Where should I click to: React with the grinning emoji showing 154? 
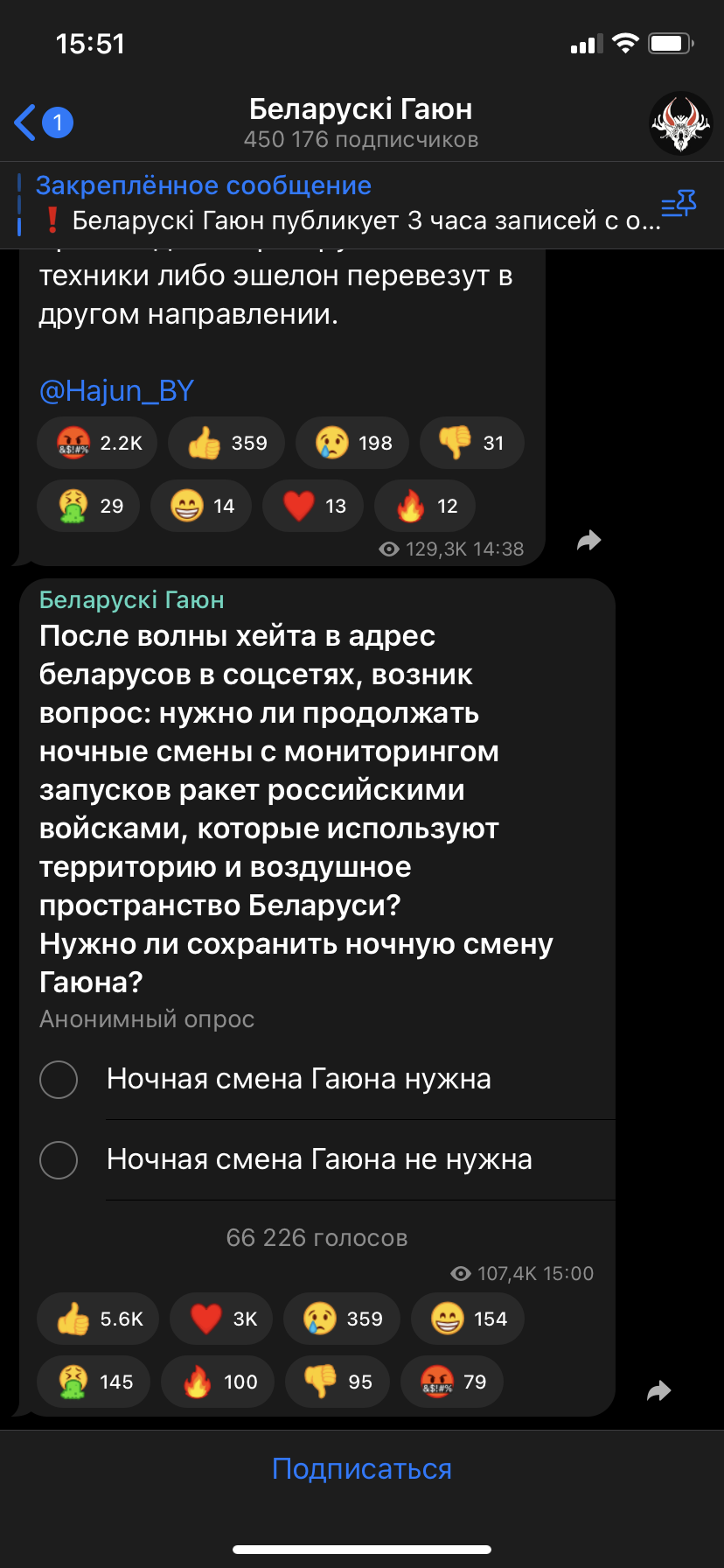tap(468, 1319)
